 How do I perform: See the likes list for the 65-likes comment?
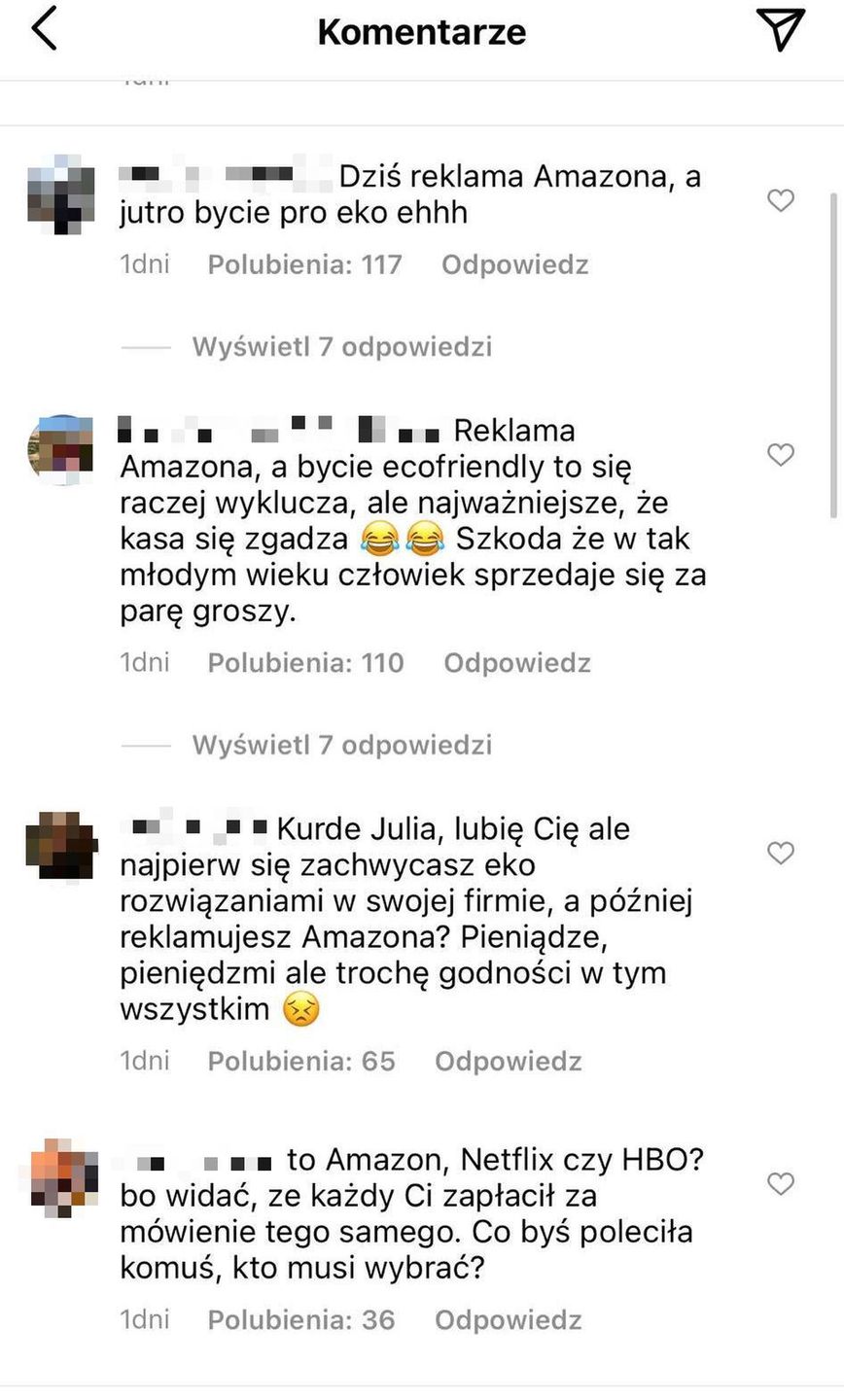pyautogui.click(x=301, y=1061)
